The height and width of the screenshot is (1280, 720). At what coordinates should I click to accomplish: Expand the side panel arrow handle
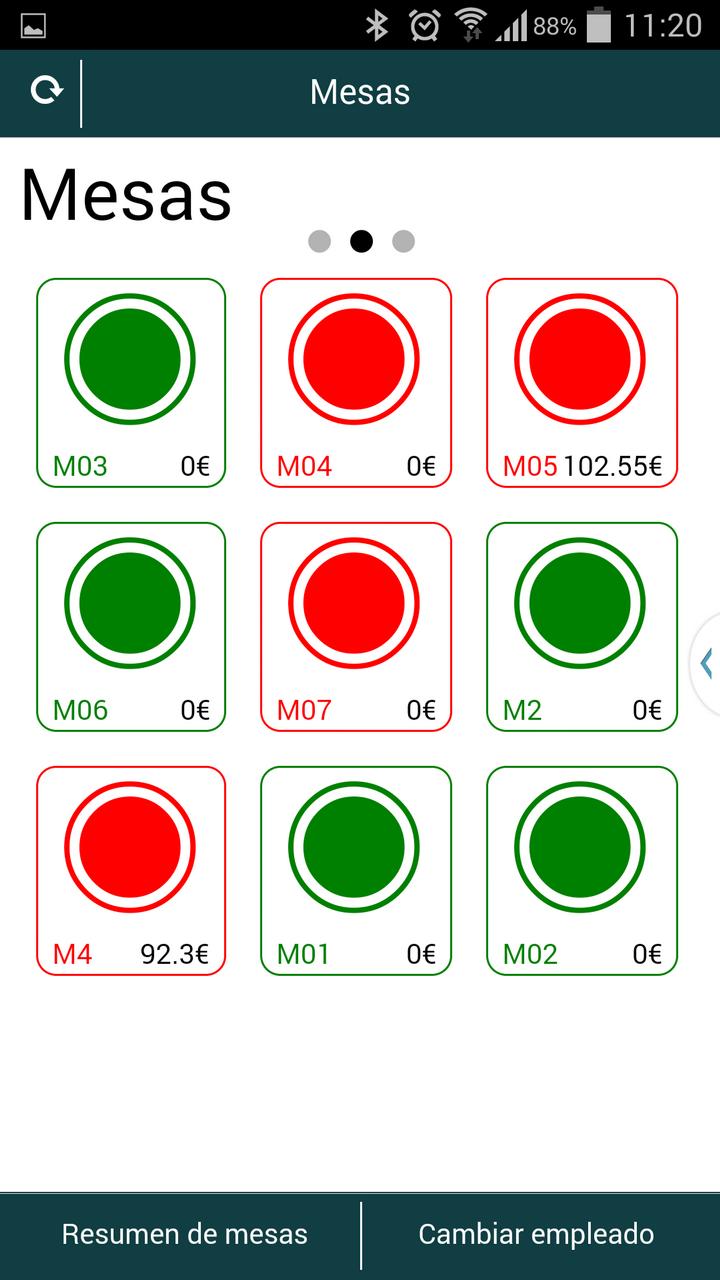tap(707, 663)
